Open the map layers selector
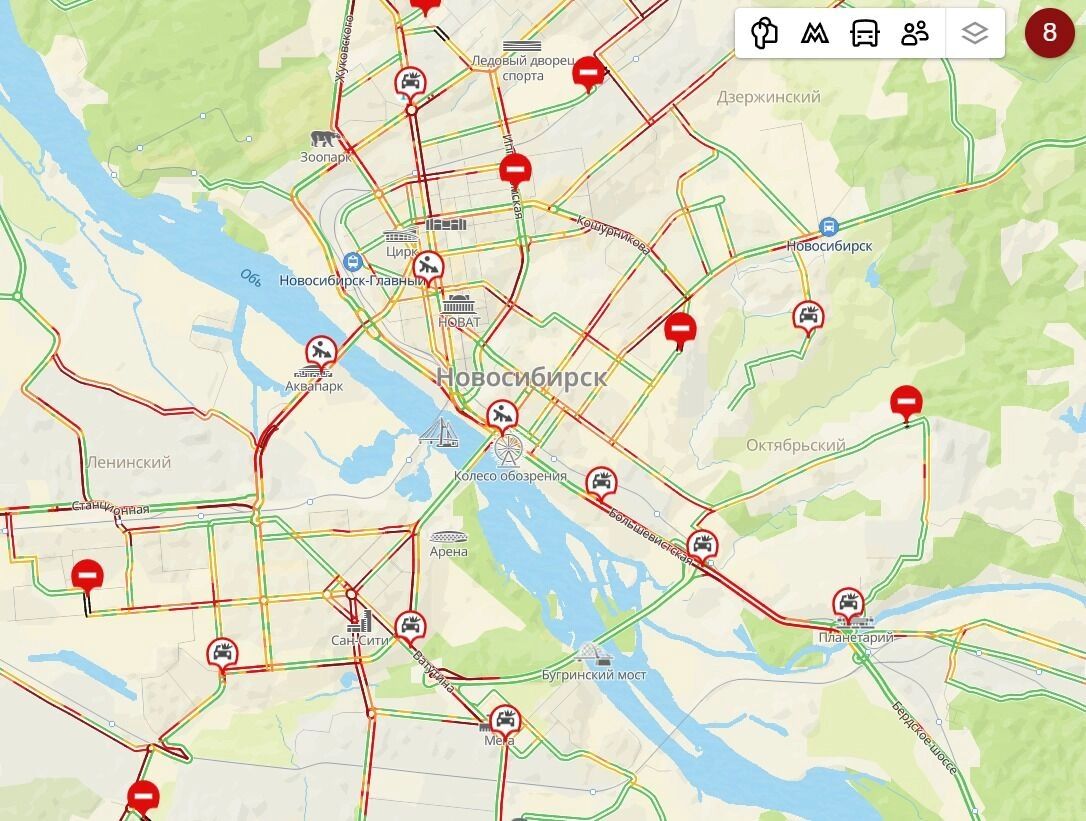Viewport: 1086px width, 821px height. coord(974,33)
